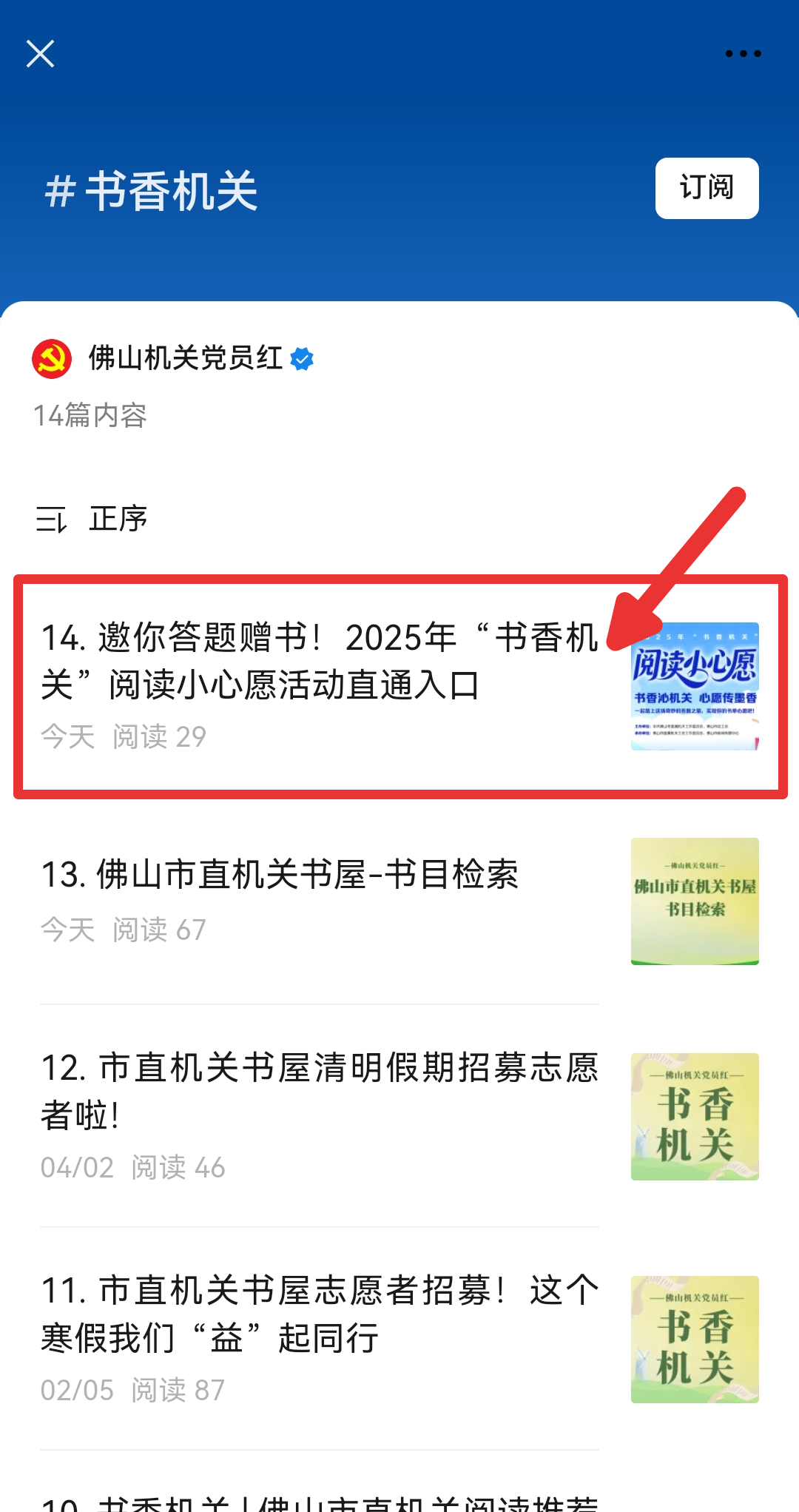This screenshot has width=799, height=1512.
Task: Close the 书香机关 topic page
Action: point(40,54)
